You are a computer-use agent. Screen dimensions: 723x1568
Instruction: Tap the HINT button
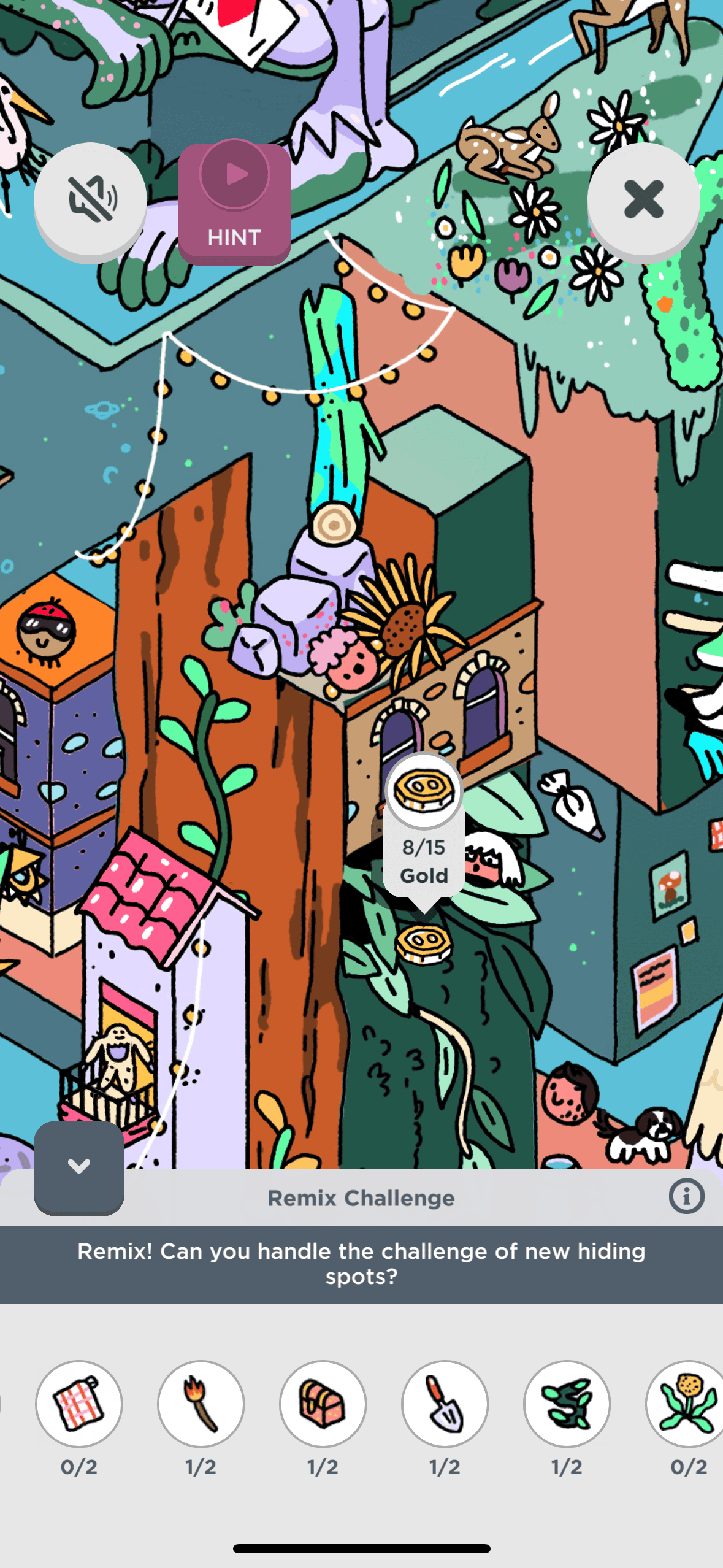[x=234, y=202]
